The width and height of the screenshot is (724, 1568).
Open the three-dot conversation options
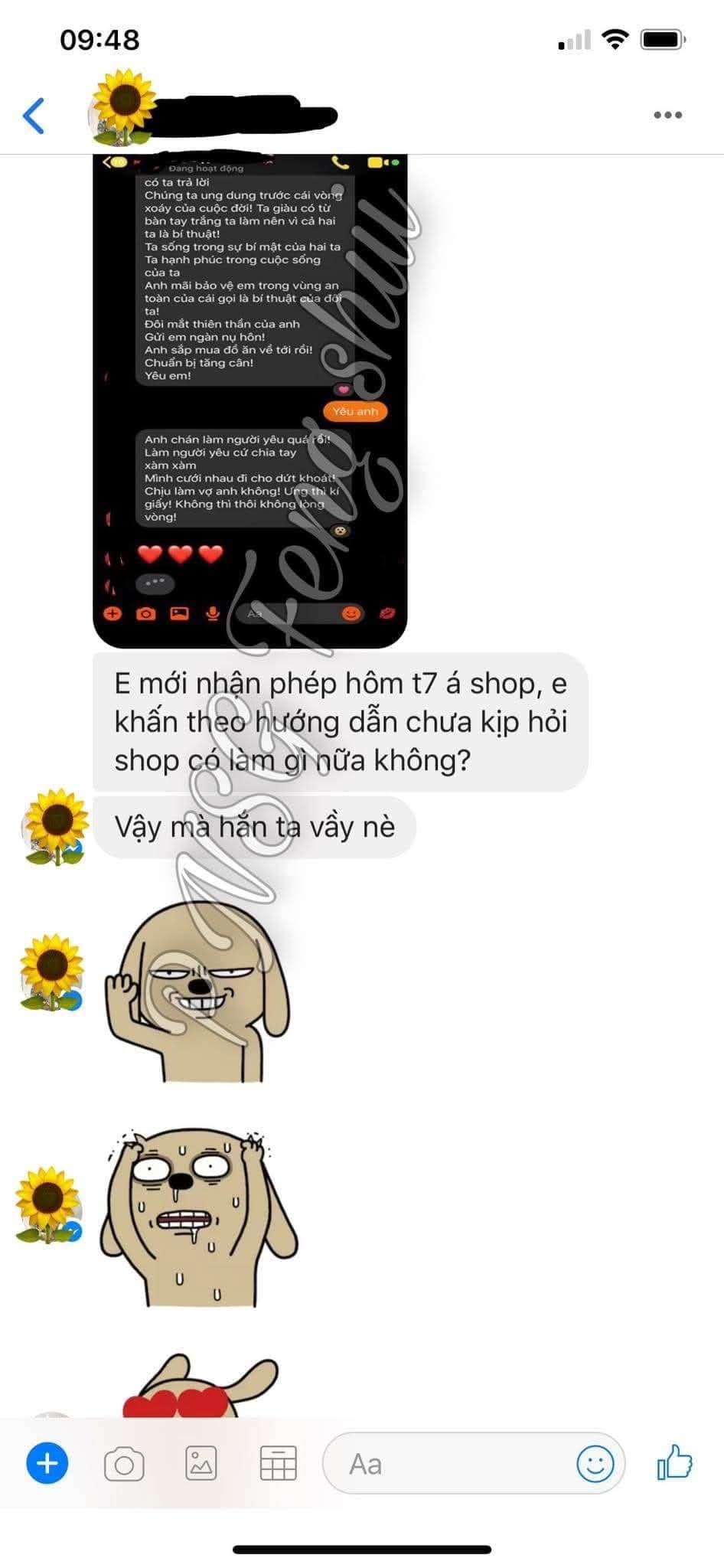pos(667,116)
